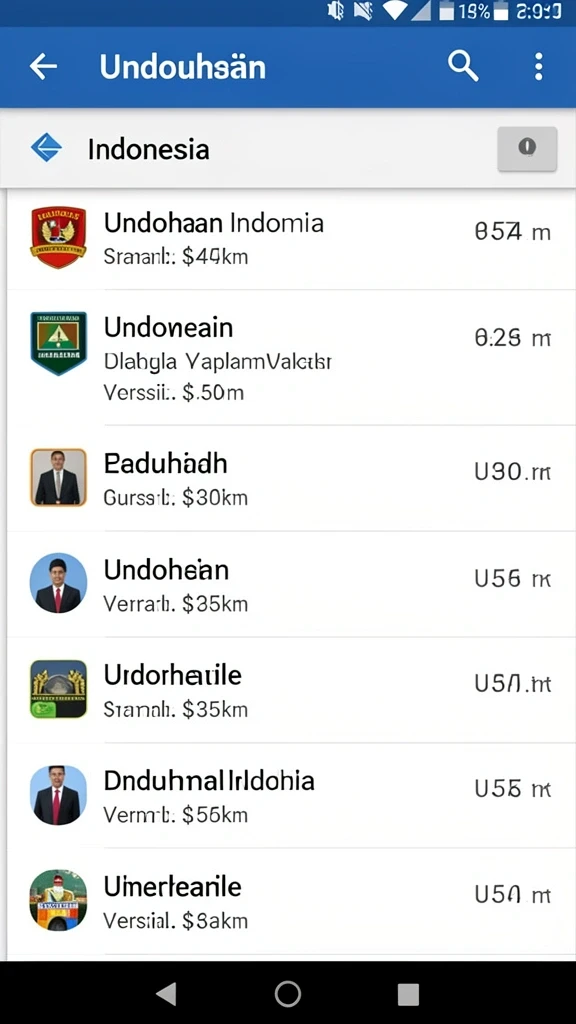This screenshot has width=576, height=1024.
Task: Select the Eaduhadh entry
Action: click(x=291, y=478)
